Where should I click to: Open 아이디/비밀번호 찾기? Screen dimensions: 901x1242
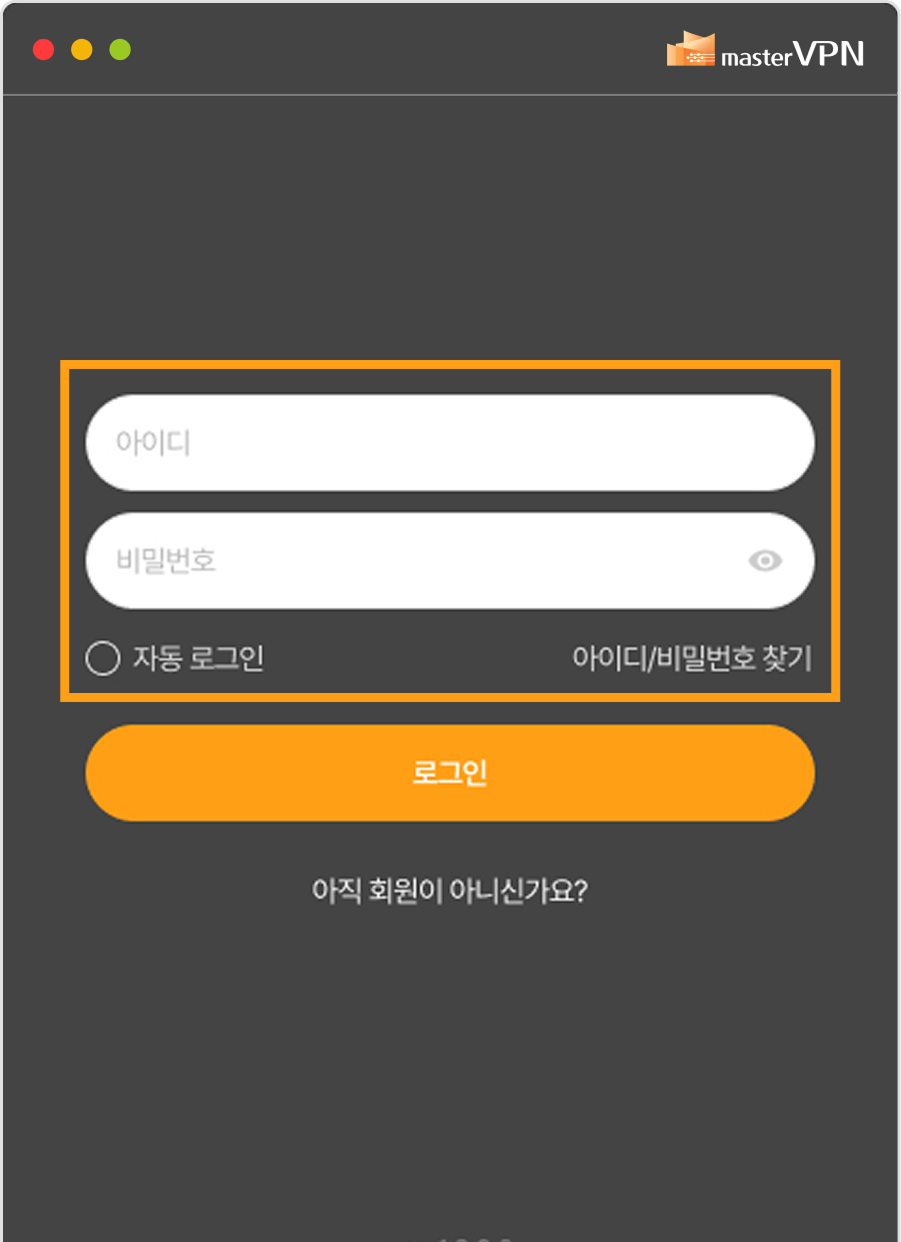692,658
